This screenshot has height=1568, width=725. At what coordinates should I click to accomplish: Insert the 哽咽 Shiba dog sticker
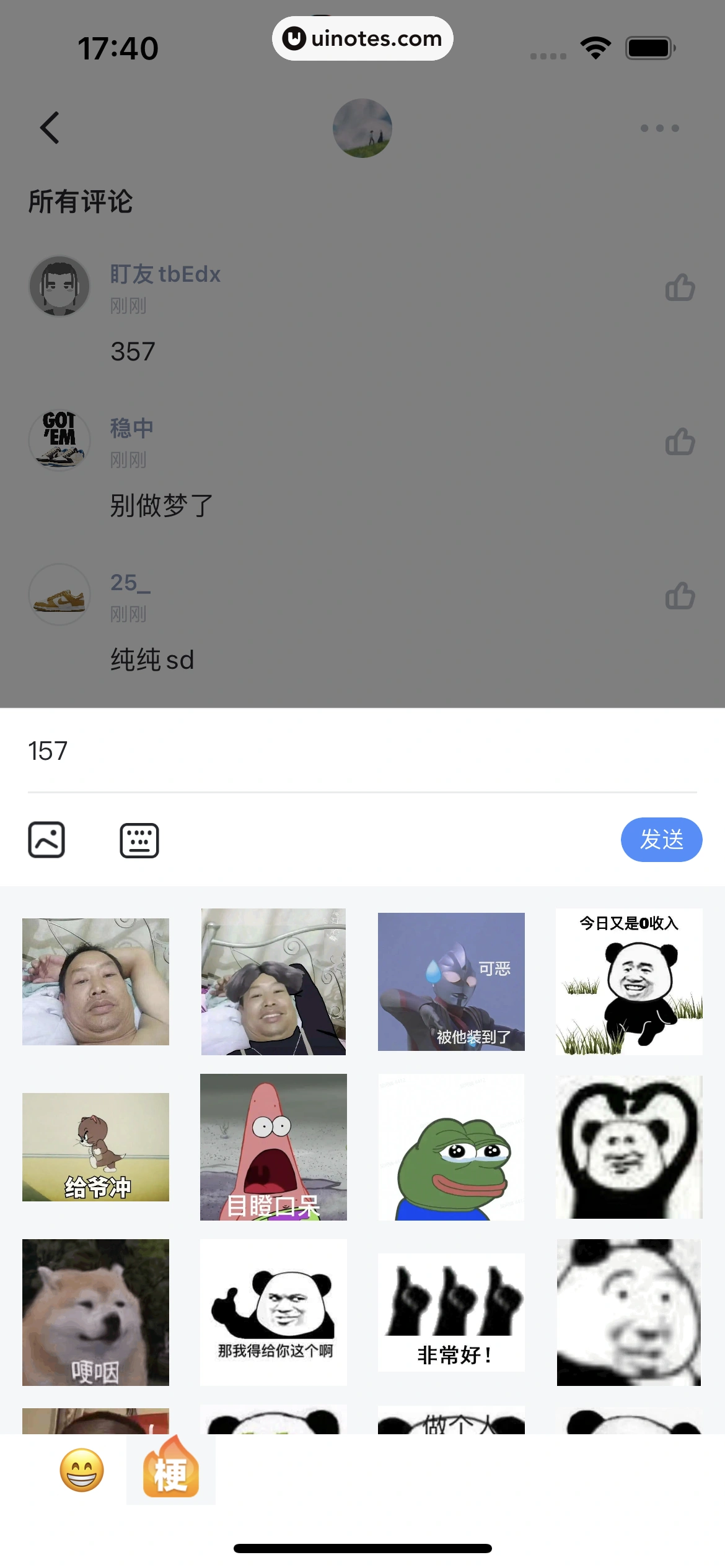click(95, 1312)
